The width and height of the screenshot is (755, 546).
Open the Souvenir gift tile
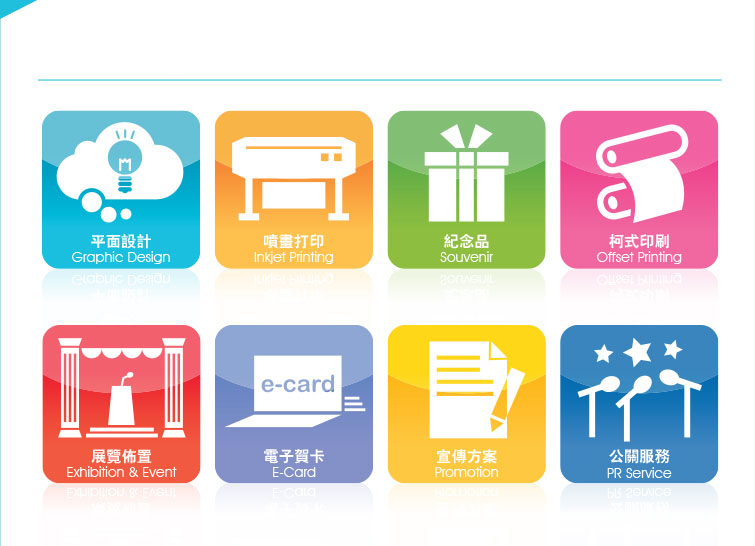tap(466, 190)
